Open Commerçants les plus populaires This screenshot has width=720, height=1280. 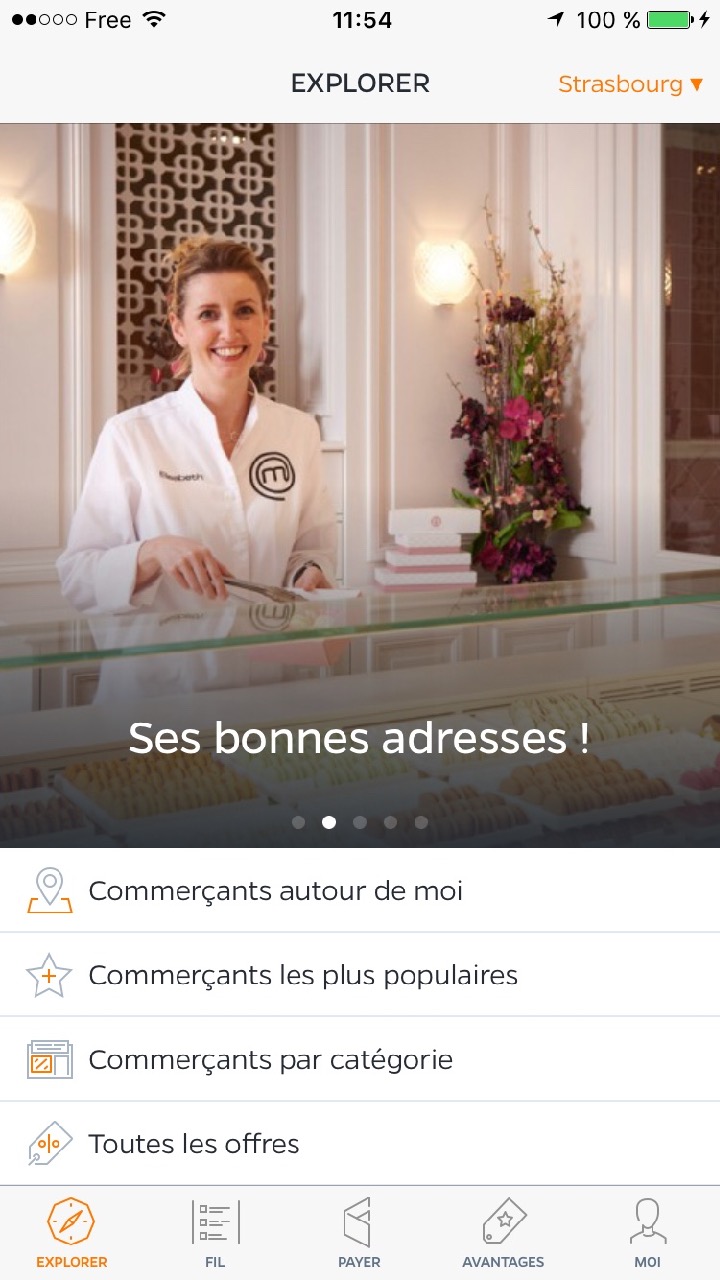click(360, 975)
